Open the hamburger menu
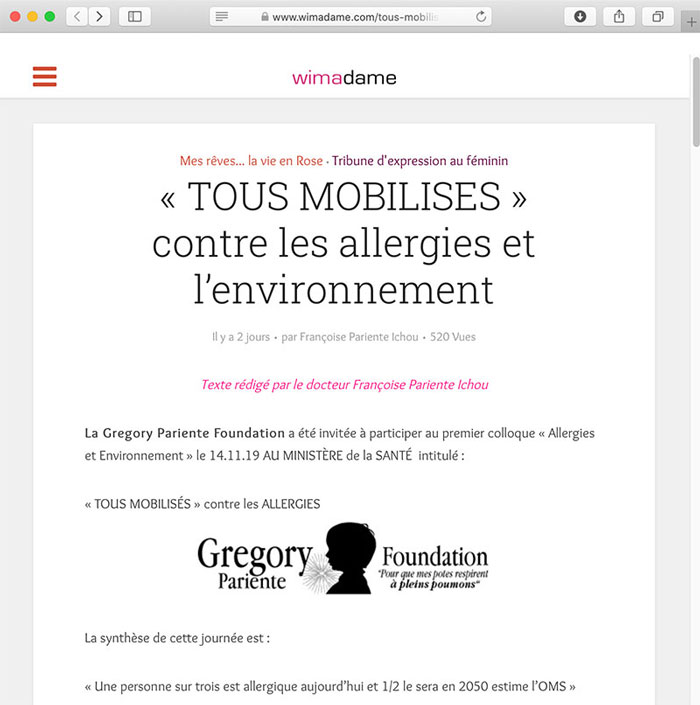This screenshot has height=705, width=700. tap(44, 77)
